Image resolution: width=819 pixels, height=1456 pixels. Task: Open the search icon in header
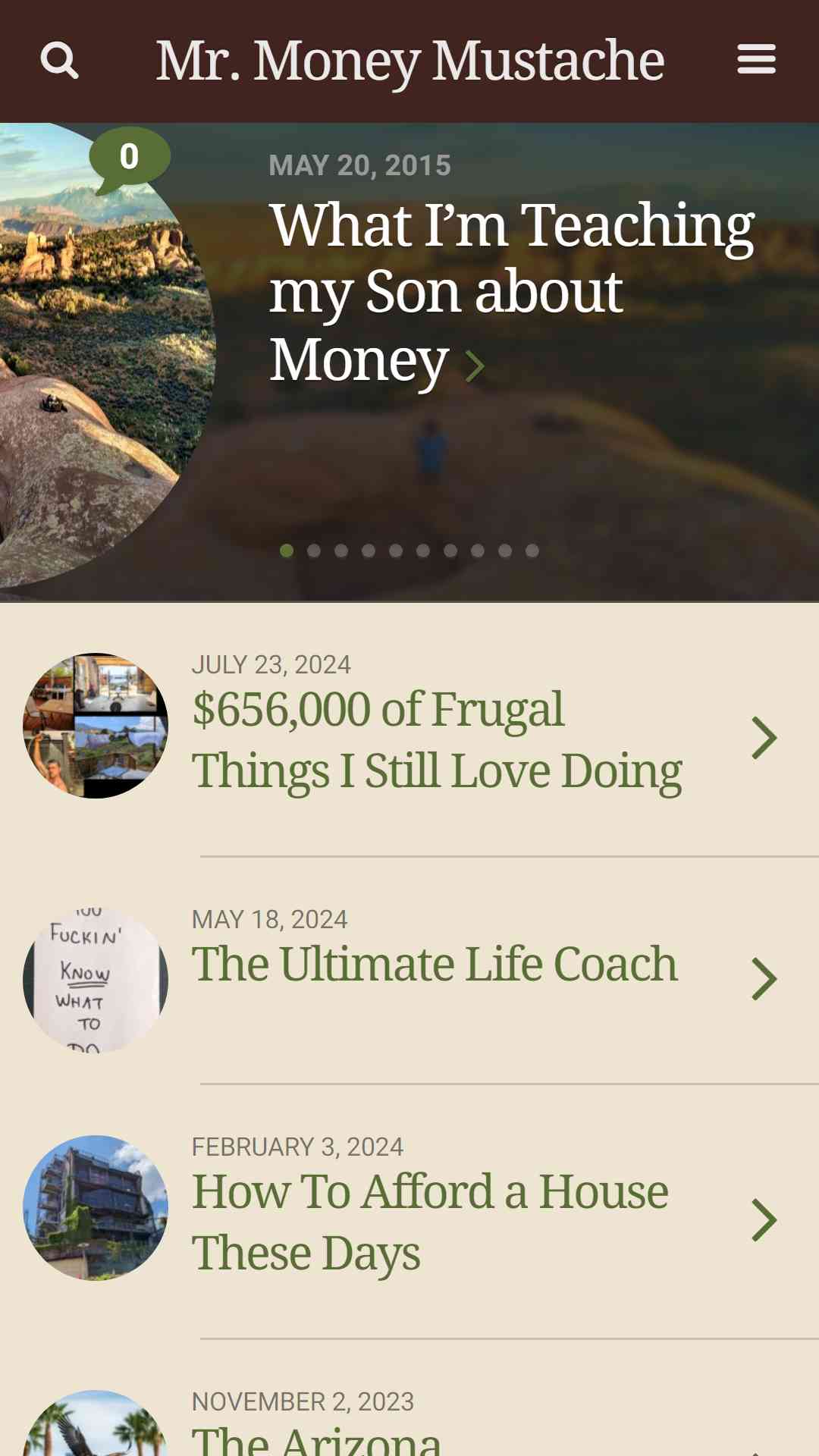[59, 60]
